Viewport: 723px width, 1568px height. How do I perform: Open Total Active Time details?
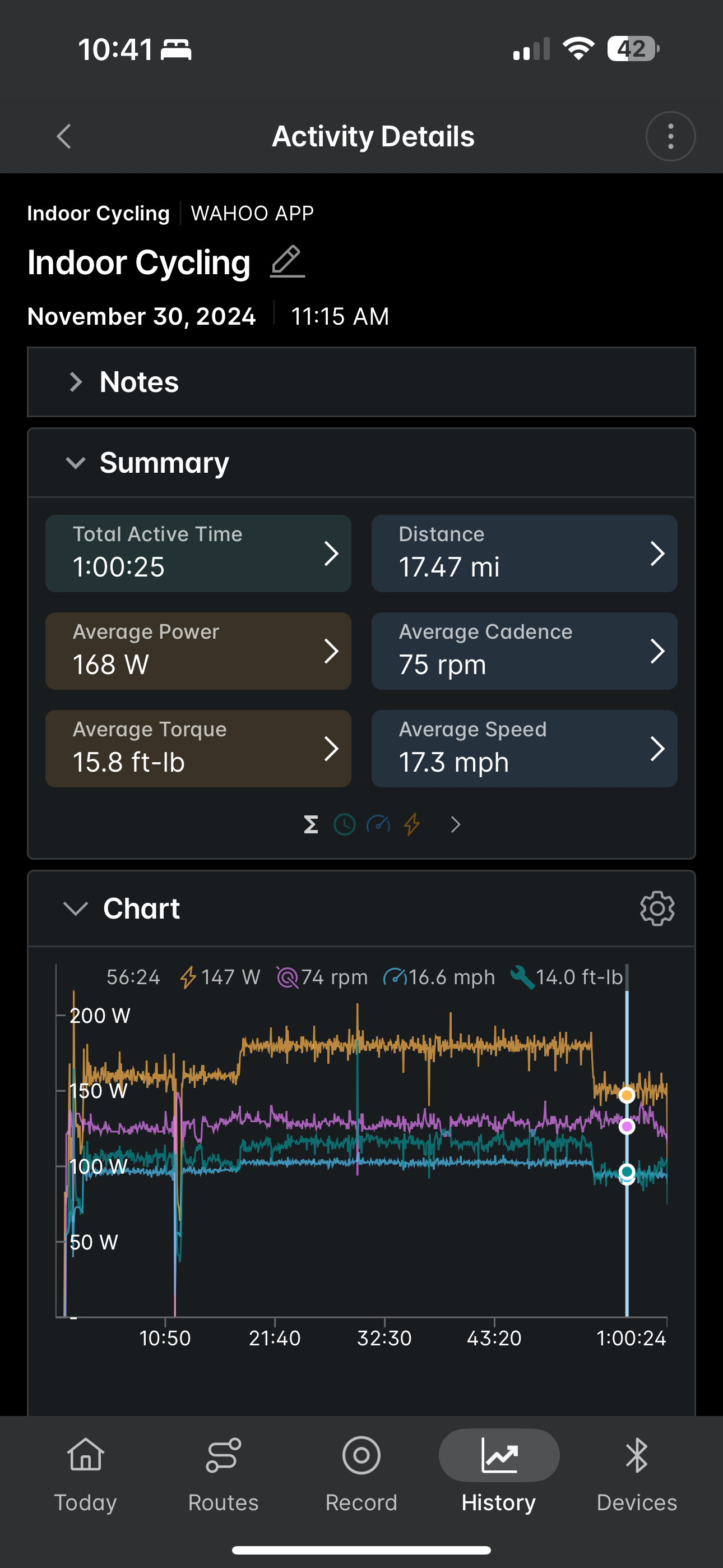point(198,554)
